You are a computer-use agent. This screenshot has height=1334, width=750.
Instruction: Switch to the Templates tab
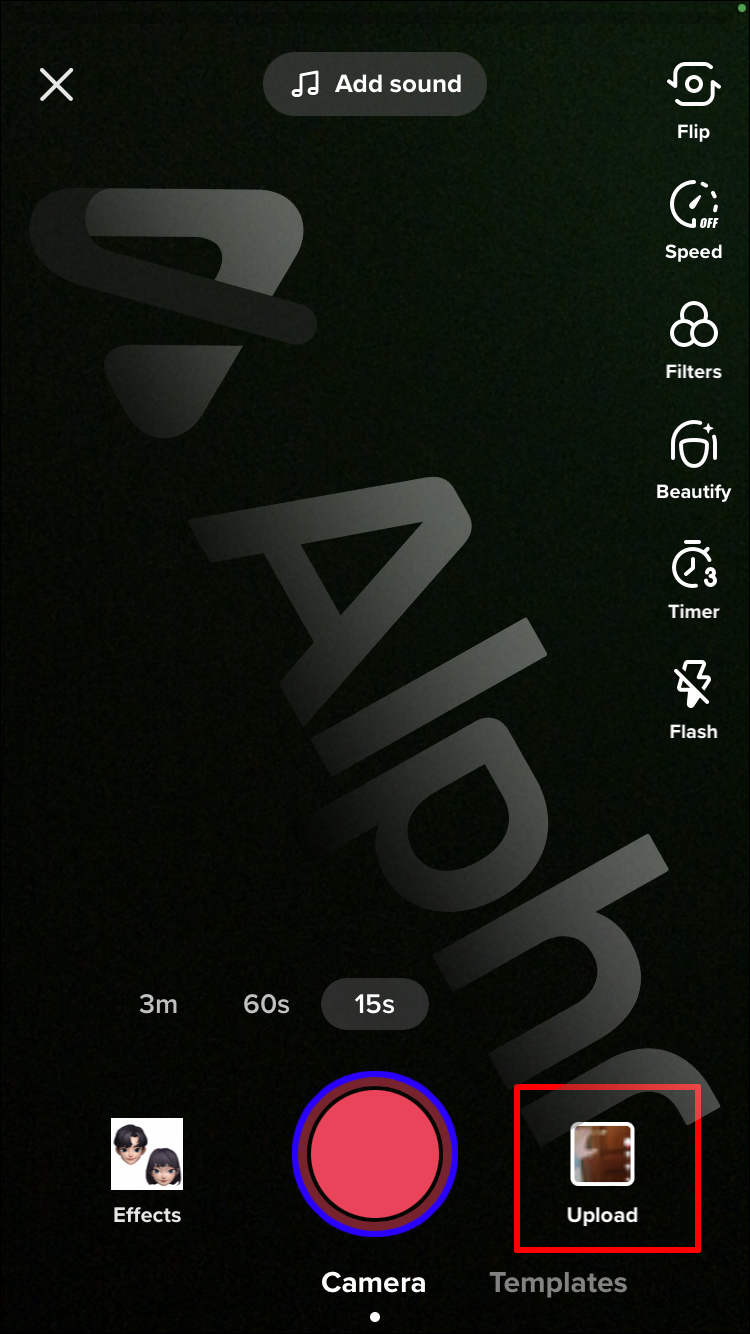pyautogui.click(x=558, y=1283)
